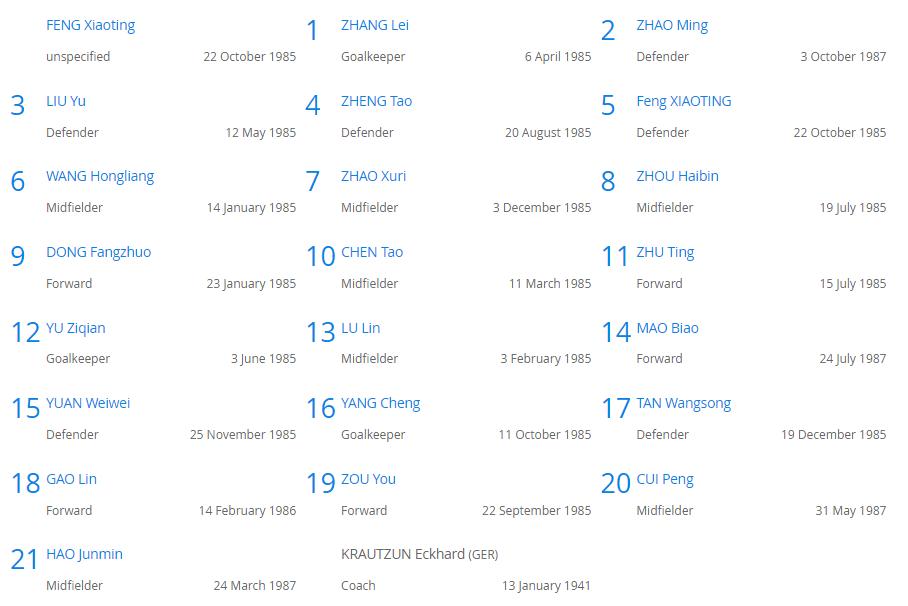Open ZHANG Lei's player profile
The image size is (908, 606).
[x=374, y=25]
